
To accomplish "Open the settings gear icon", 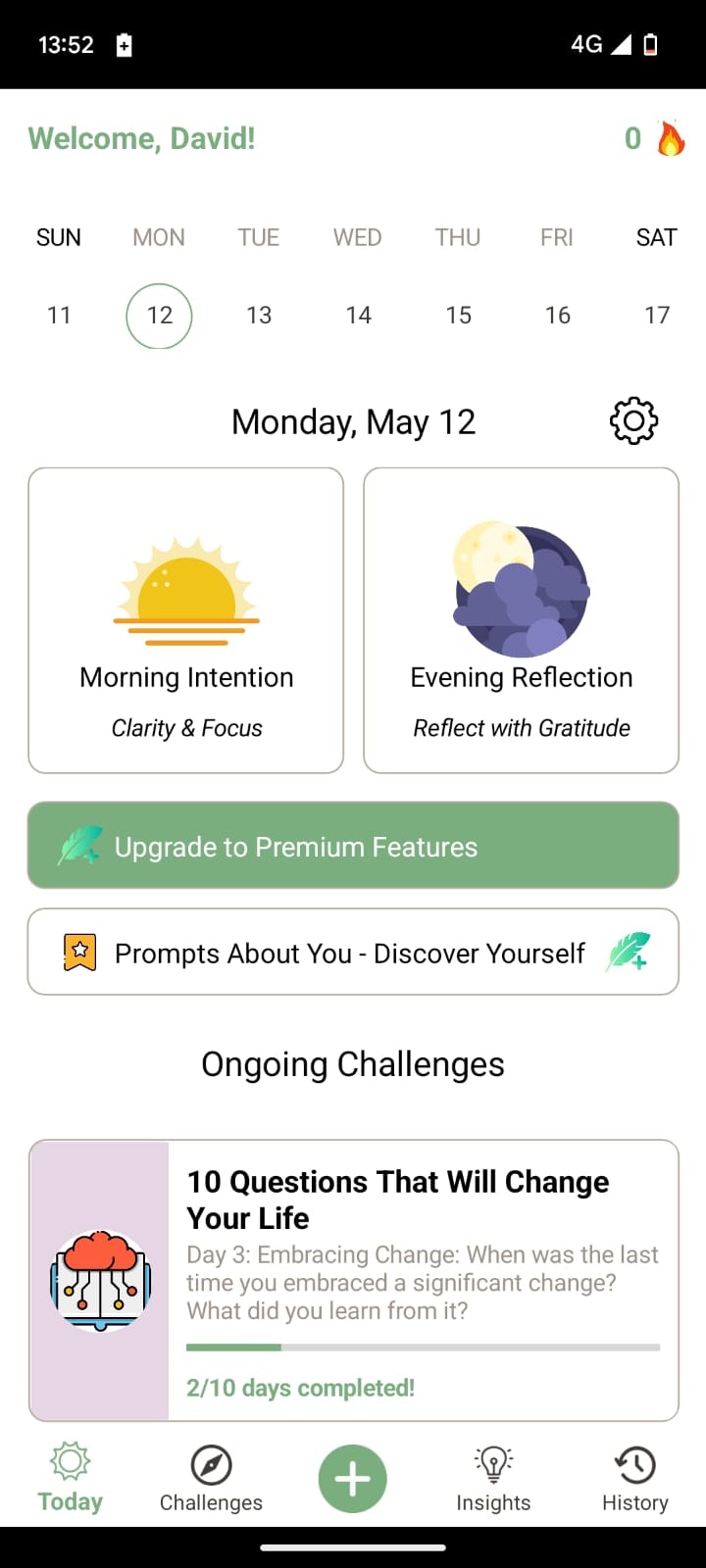I will pos(633,421).
